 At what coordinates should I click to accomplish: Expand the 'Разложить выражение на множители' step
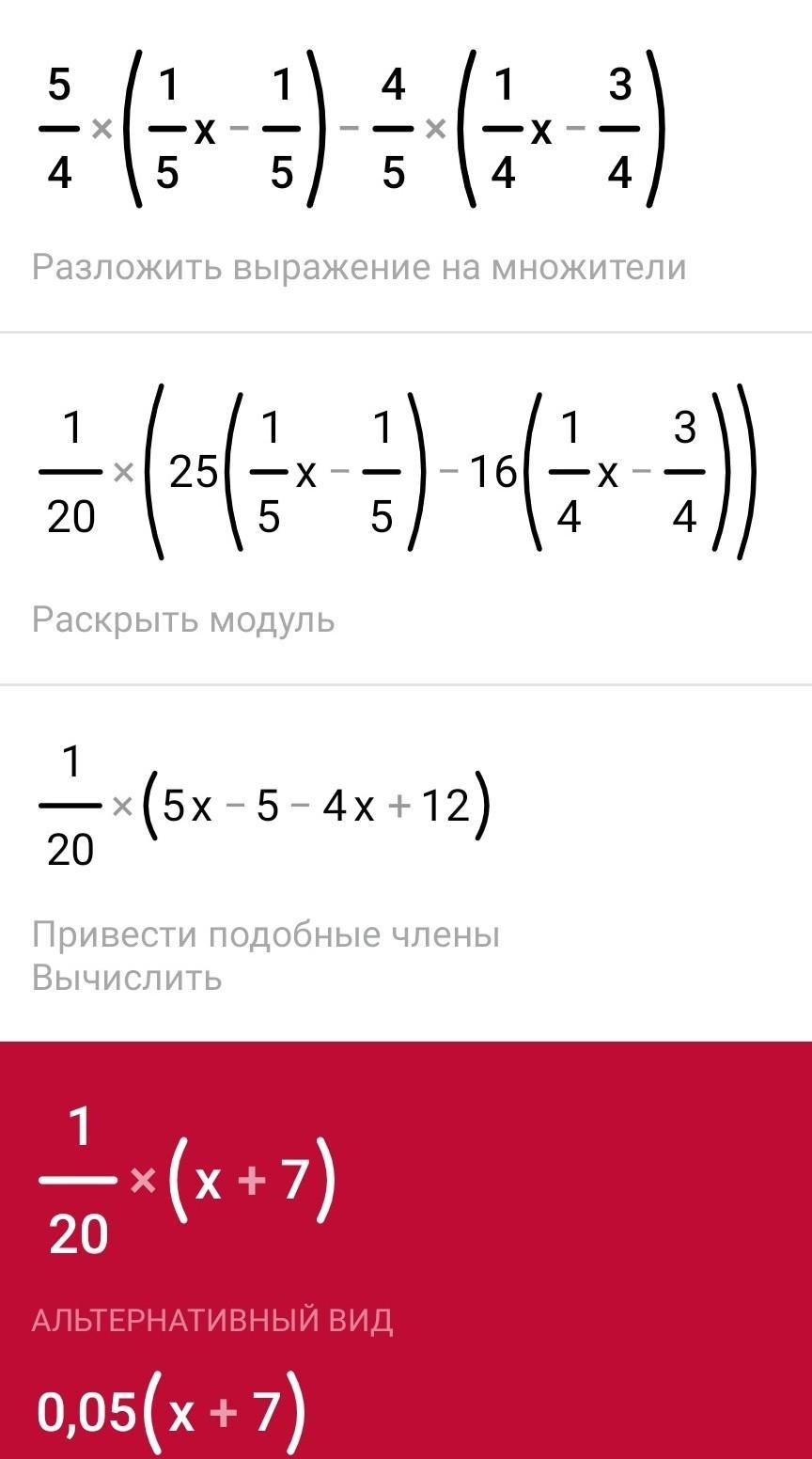click(359, 268)
